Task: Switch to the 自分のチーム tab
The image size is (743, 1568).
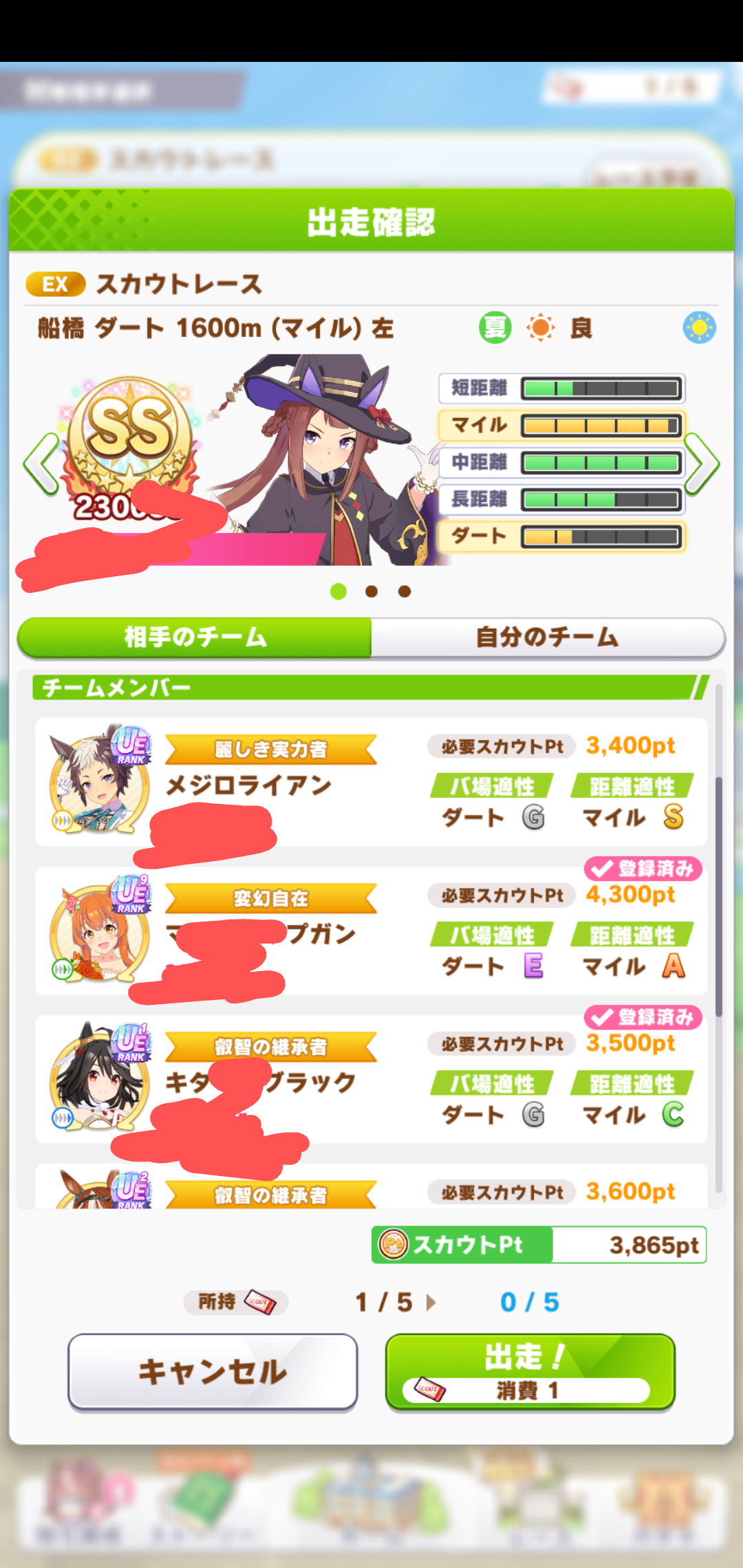Action: [x=548, y=638]
